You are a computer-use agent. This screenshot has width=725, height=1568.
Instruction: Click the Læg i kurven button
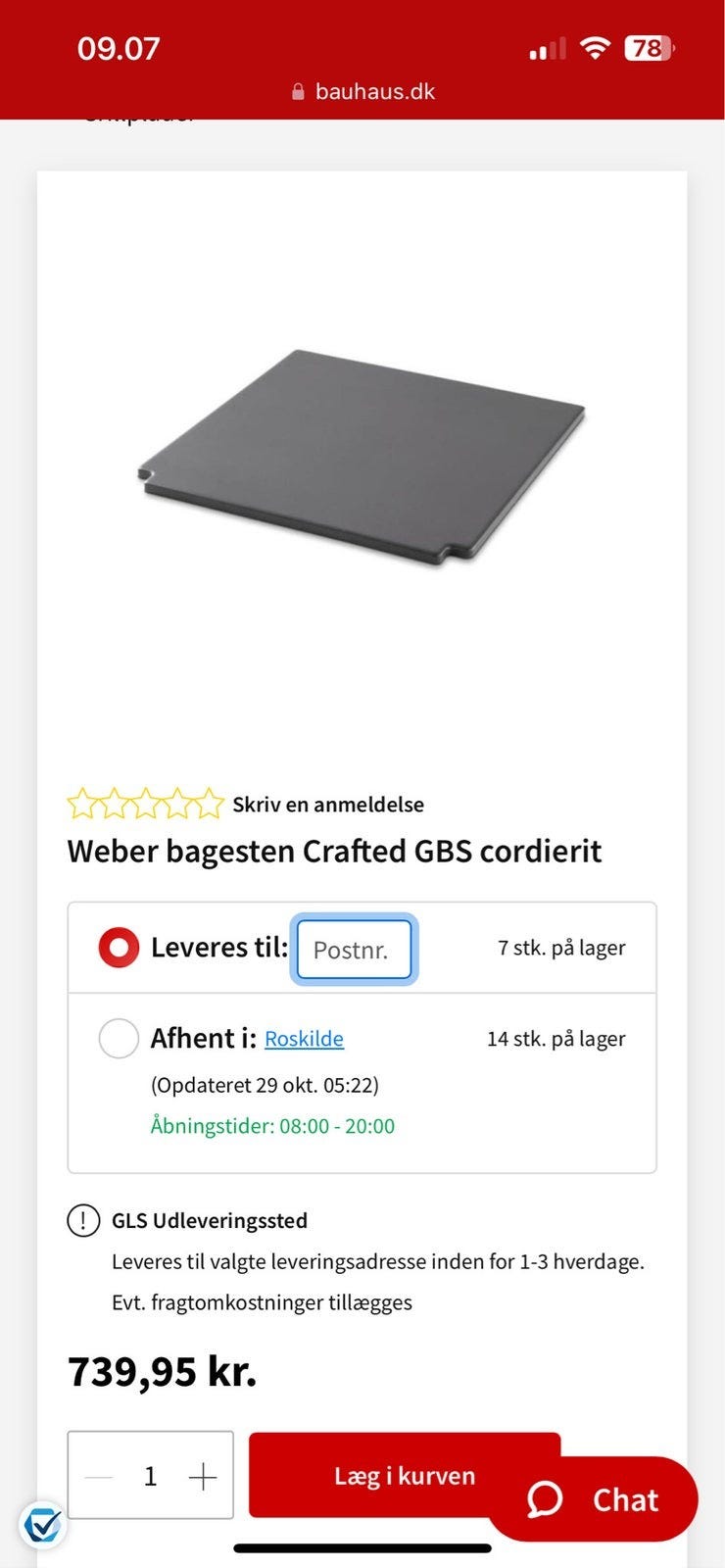tap(405, 1475)
